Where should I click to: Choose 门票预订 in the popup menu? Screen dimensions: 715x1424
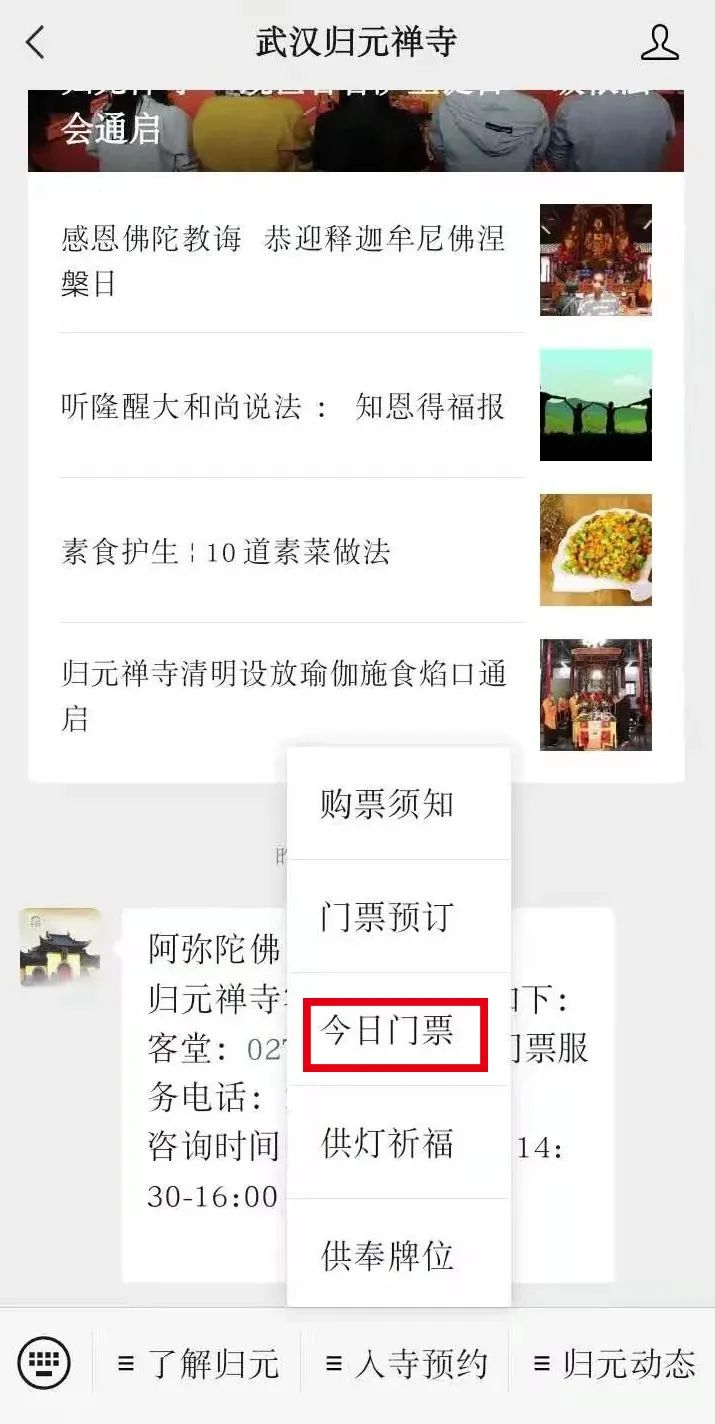coord(388,917)
